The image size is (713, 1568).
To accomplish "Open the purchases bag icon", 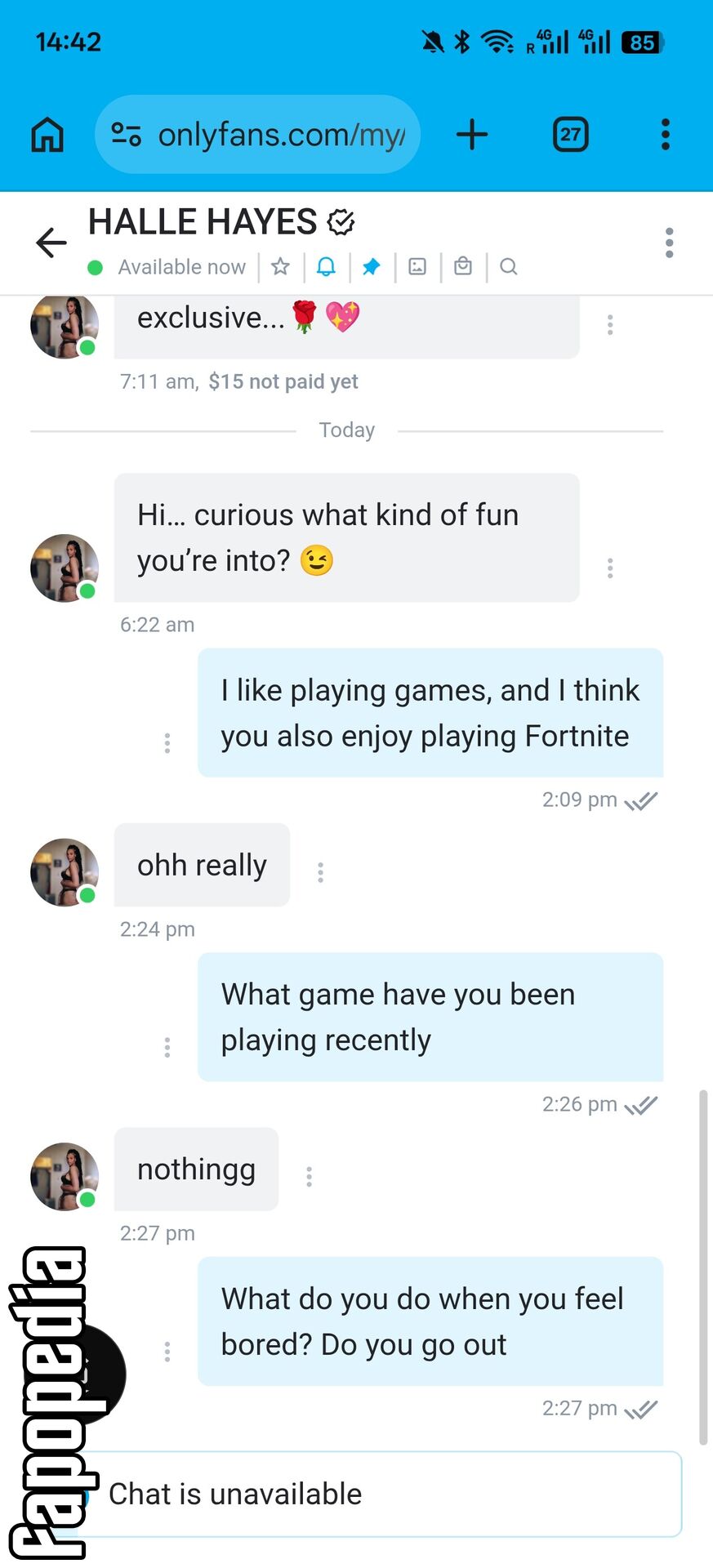I will click(463, 266).
